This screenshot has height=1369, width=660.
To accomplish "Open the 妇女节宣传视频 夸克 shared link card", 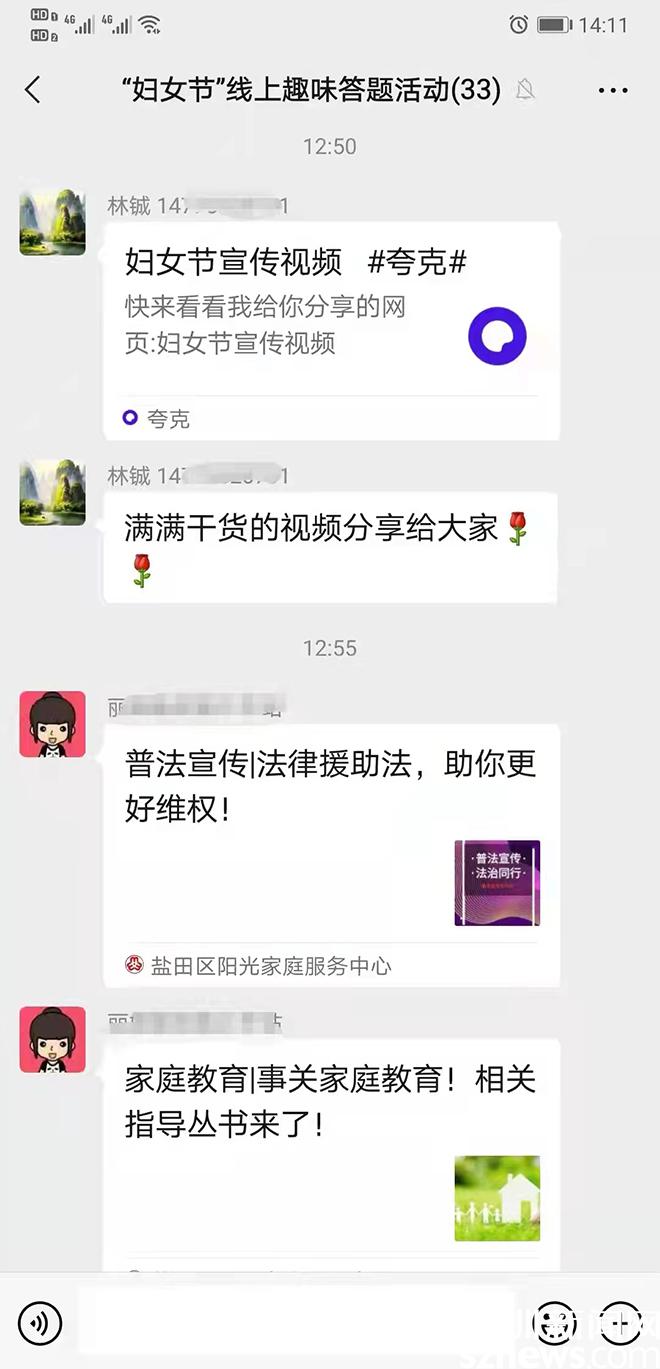I will coord(330,330).
